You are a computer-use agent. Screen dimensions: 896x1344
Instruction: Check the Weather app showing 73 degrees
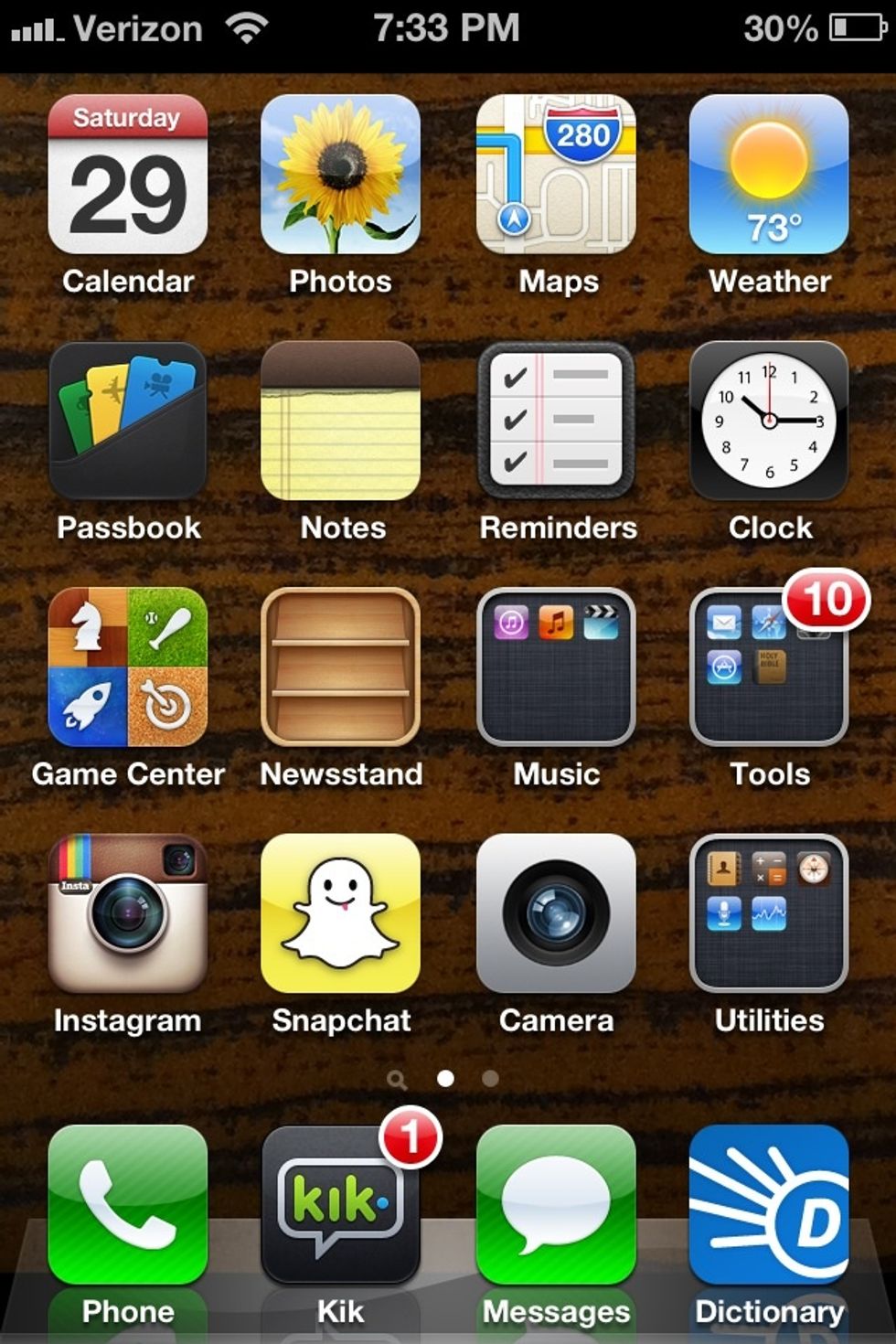click(x=768, y=179)
